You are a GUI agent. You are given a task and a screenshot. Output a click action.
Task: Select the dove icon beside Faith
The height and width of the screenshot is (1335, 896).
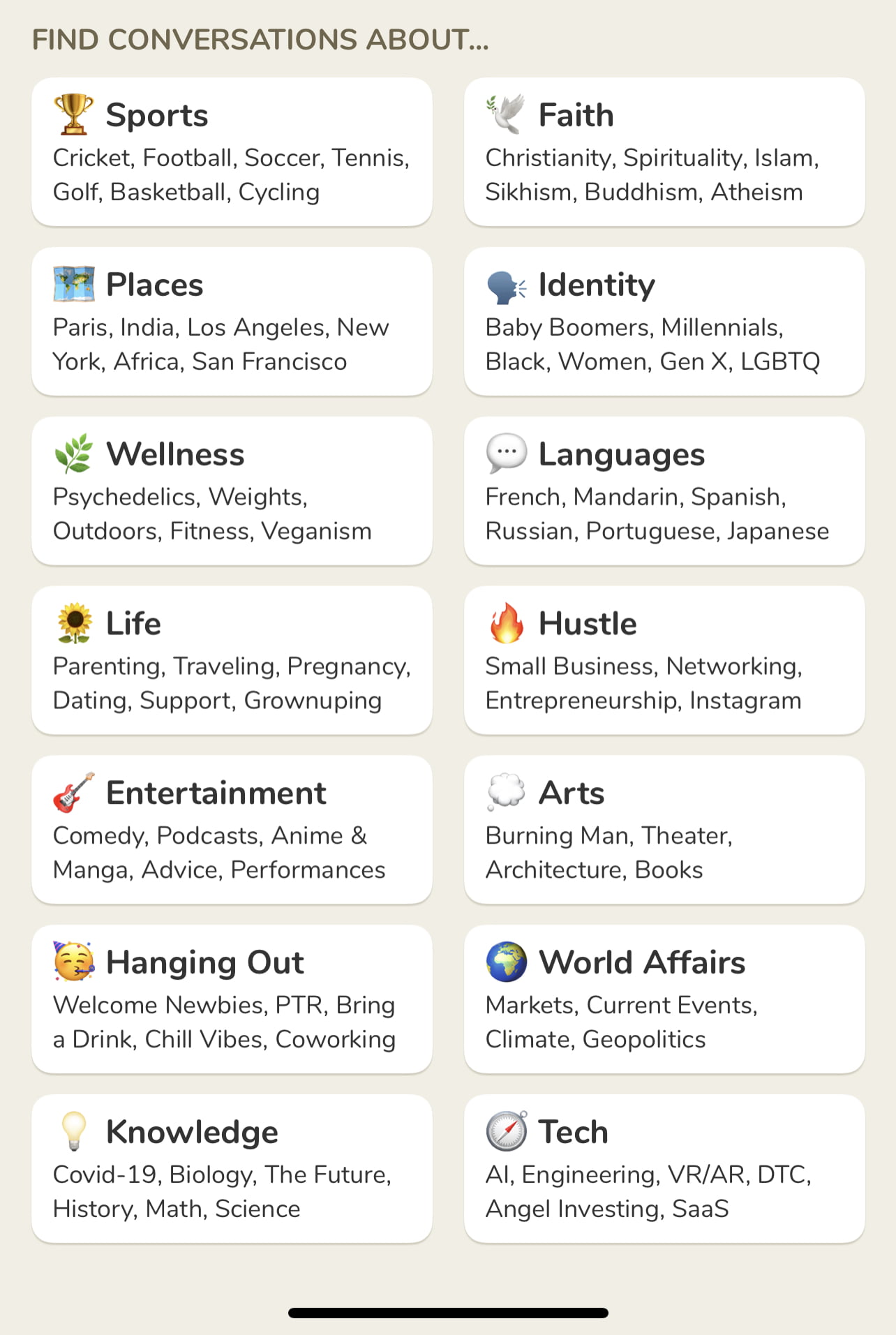pos(505,112)
